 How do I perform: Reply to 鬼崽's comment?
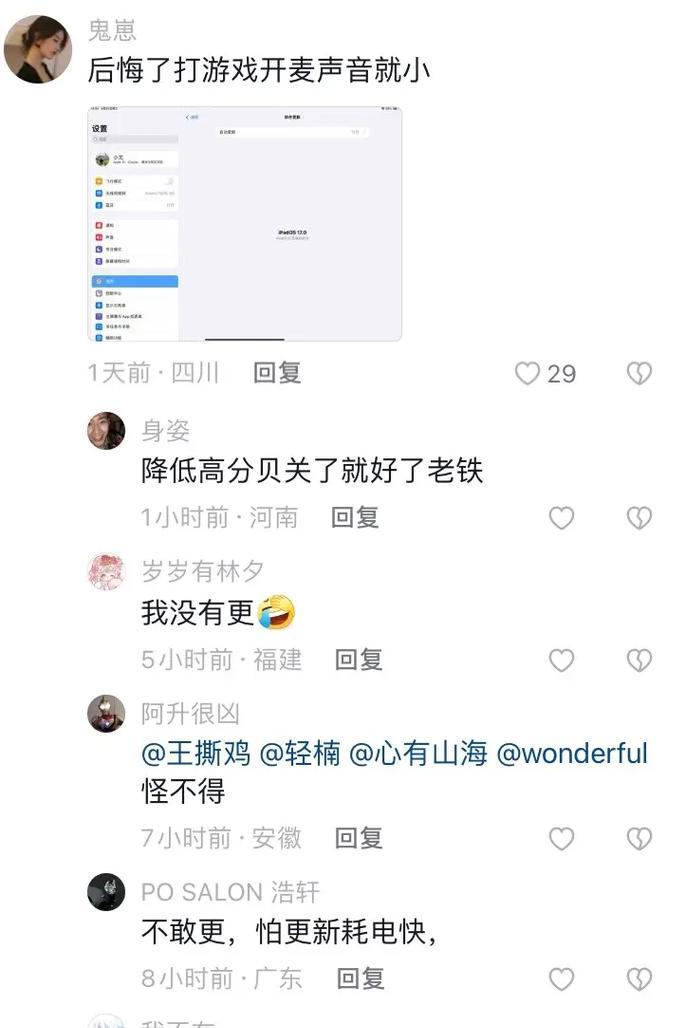pos(277,373)
